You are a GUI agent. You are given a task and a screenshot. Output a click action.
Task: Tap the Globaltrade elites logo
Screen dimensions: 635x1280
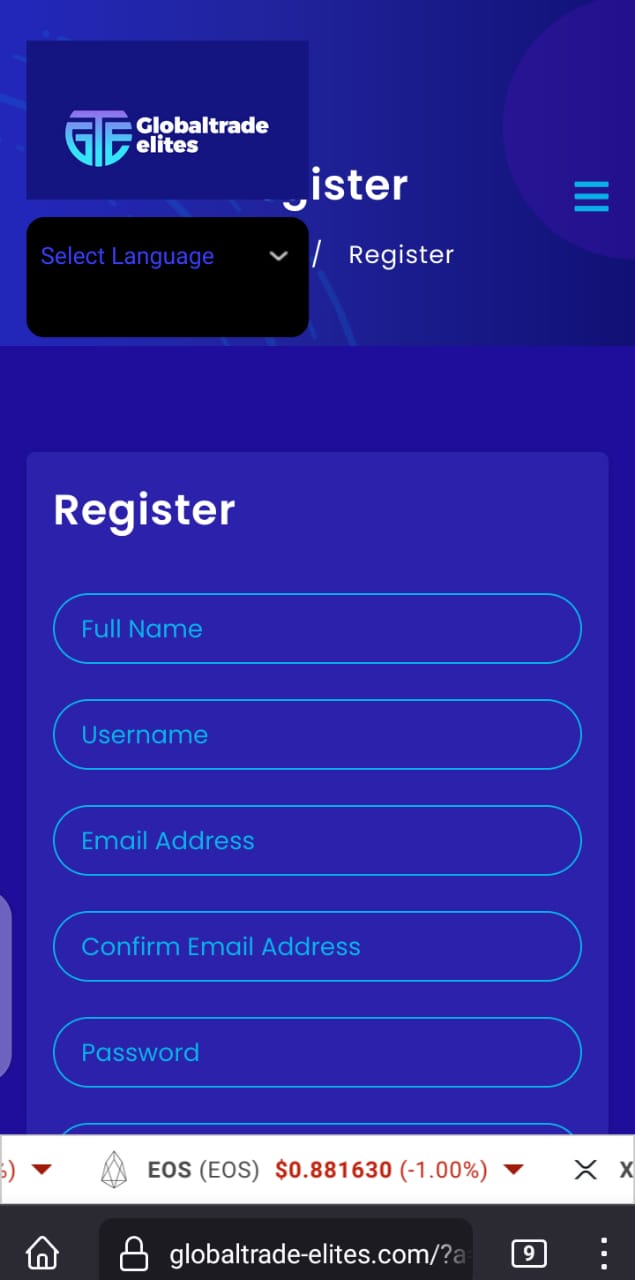point(167,137)
